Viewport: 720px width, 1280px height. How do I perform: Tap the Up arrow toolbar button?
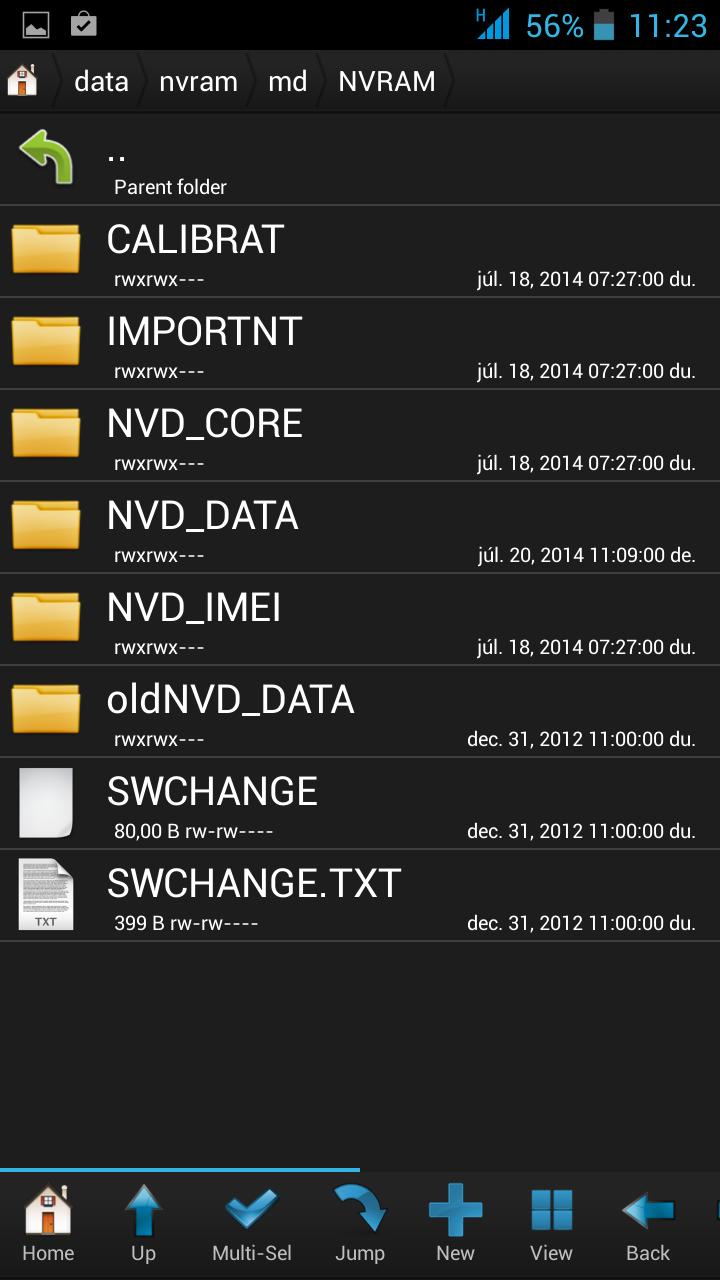point(143,1224)
